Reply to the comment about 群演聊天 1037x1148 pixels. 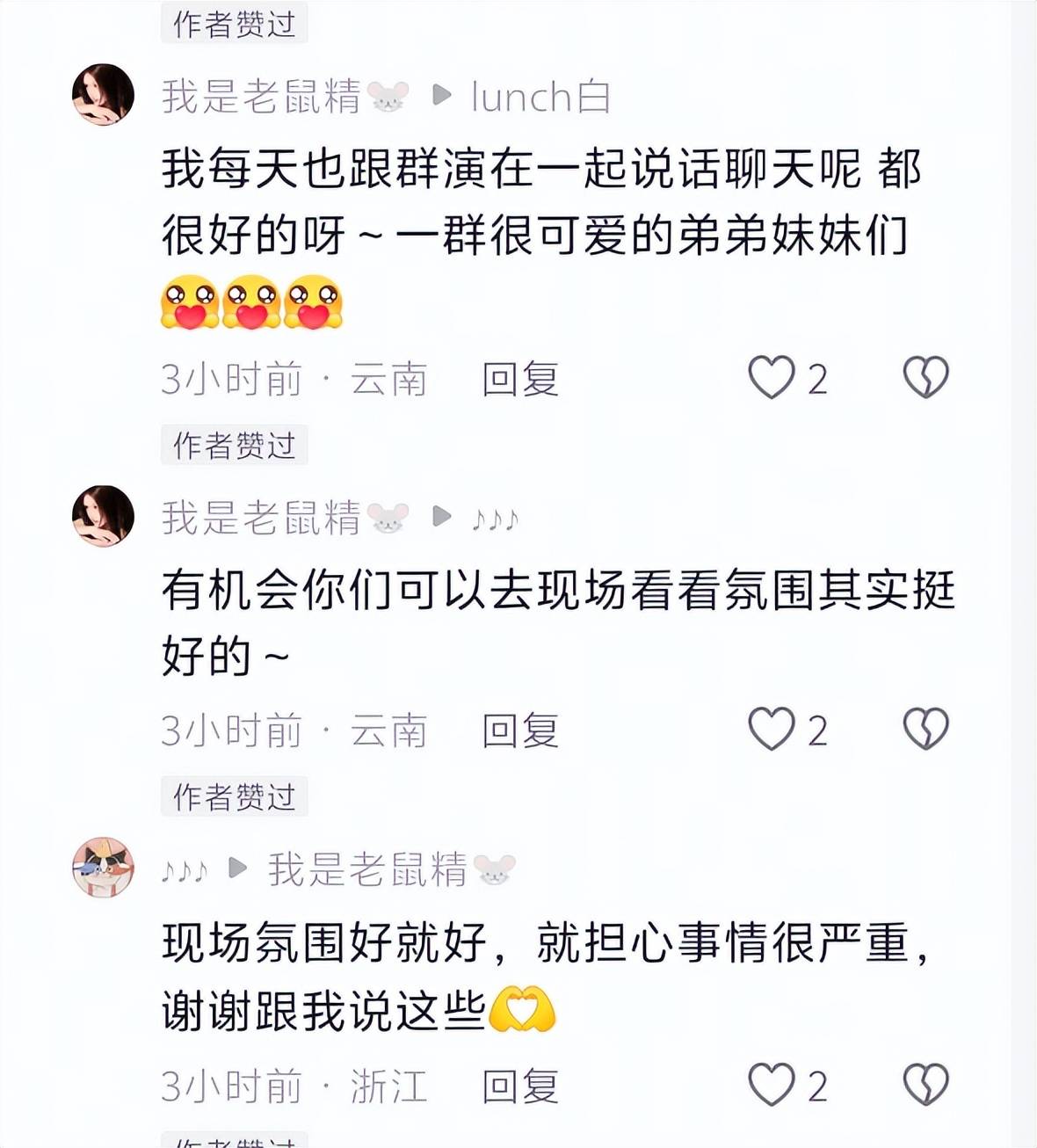click(x=519, y=380)
